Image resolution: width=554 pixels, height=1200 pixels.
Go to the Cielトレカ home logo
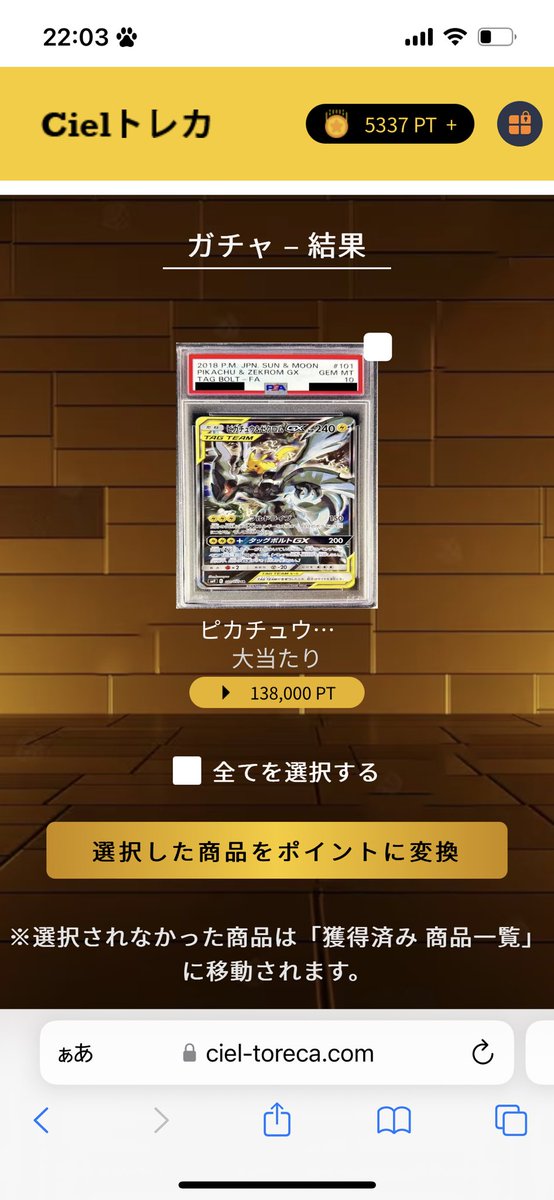127,124
